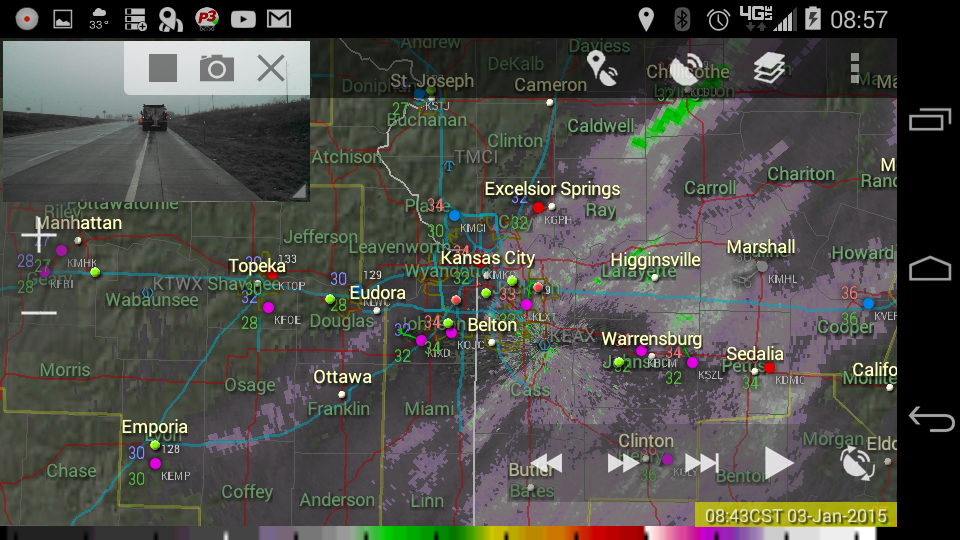Fast forward the radar loop
The width and height of the screenshot is (960, 540).
click(x=624, y=463)
